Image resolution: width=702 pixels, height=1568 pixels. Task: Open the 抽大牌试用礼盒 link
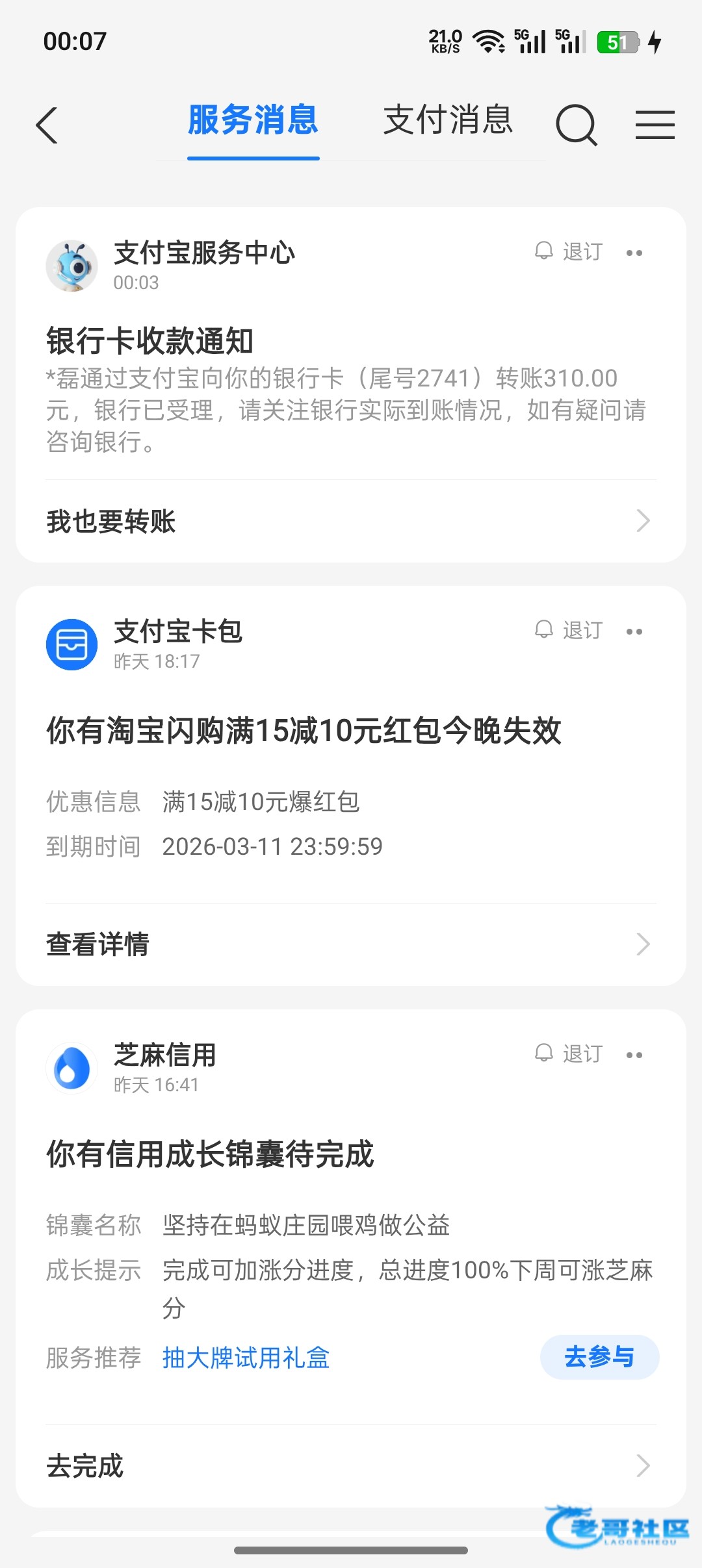[246, 1358]
